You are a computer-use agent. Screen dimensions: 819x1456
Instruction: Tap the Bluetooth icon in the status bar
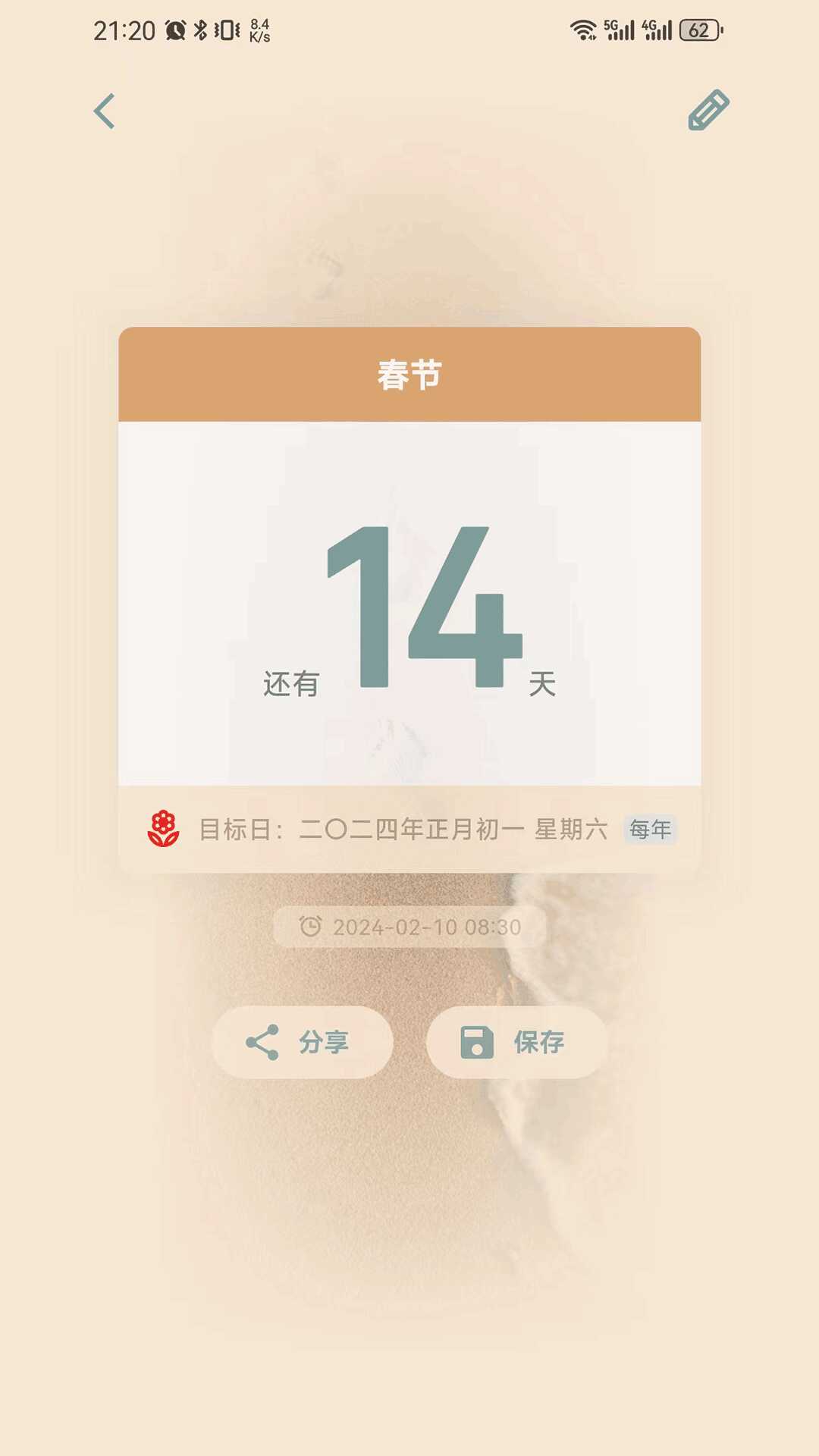(x=199, y=30)
